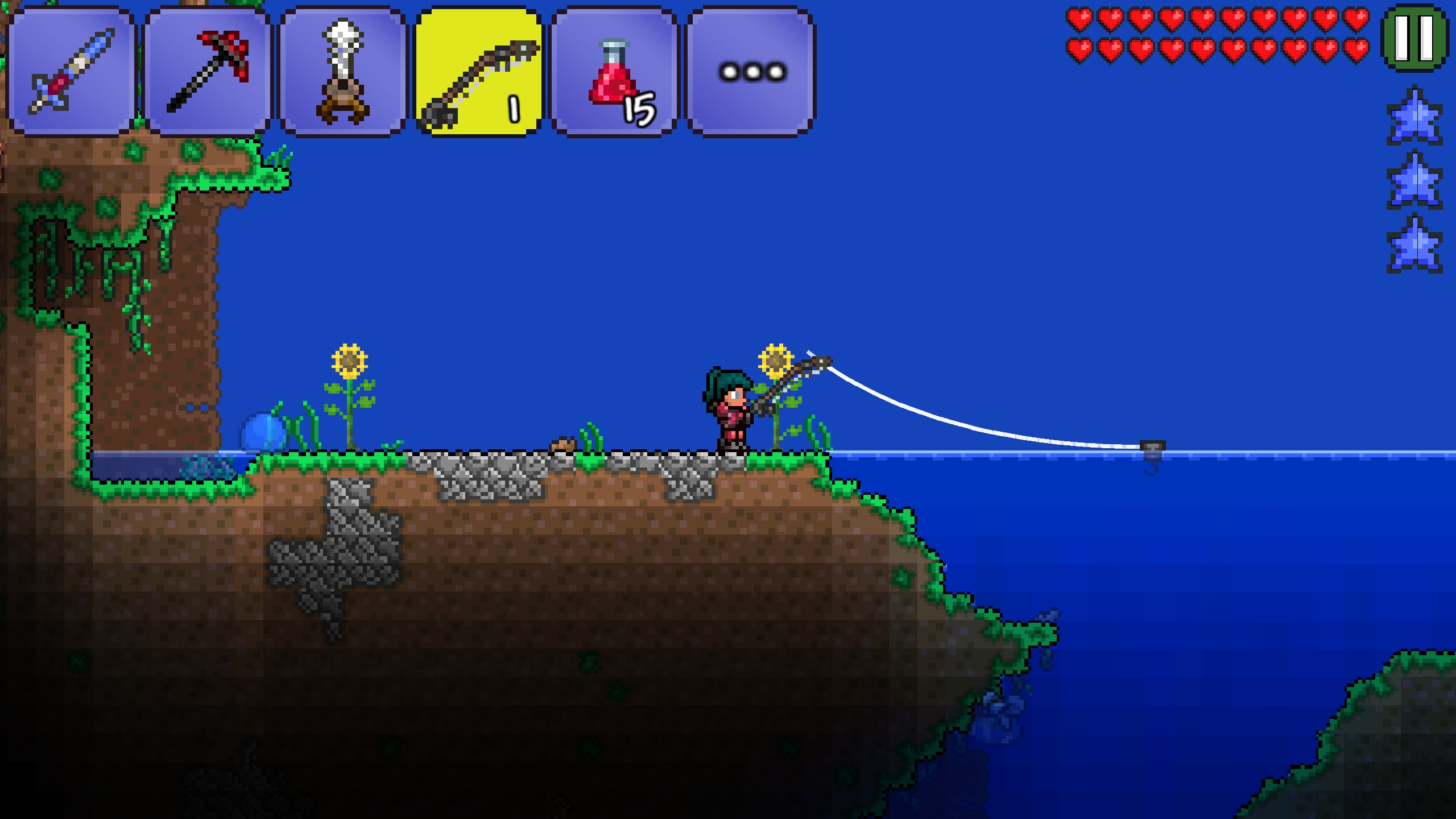The width and height of the screenshot is (1456, 819).
Task: Select the red pickaxe slot
Action: pos(207,71)
